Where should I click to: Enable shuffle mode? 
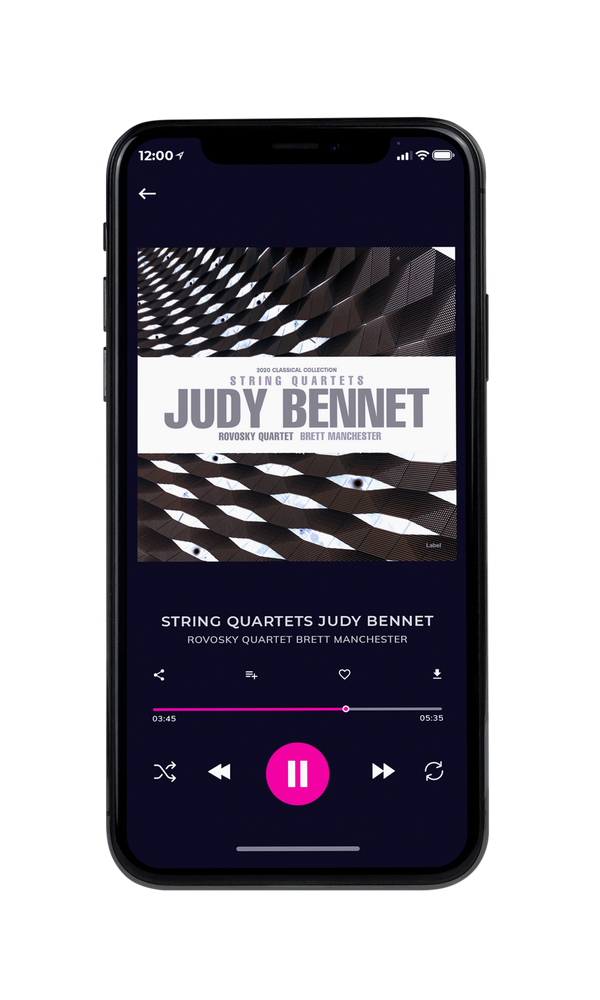(x=165, y=772)
